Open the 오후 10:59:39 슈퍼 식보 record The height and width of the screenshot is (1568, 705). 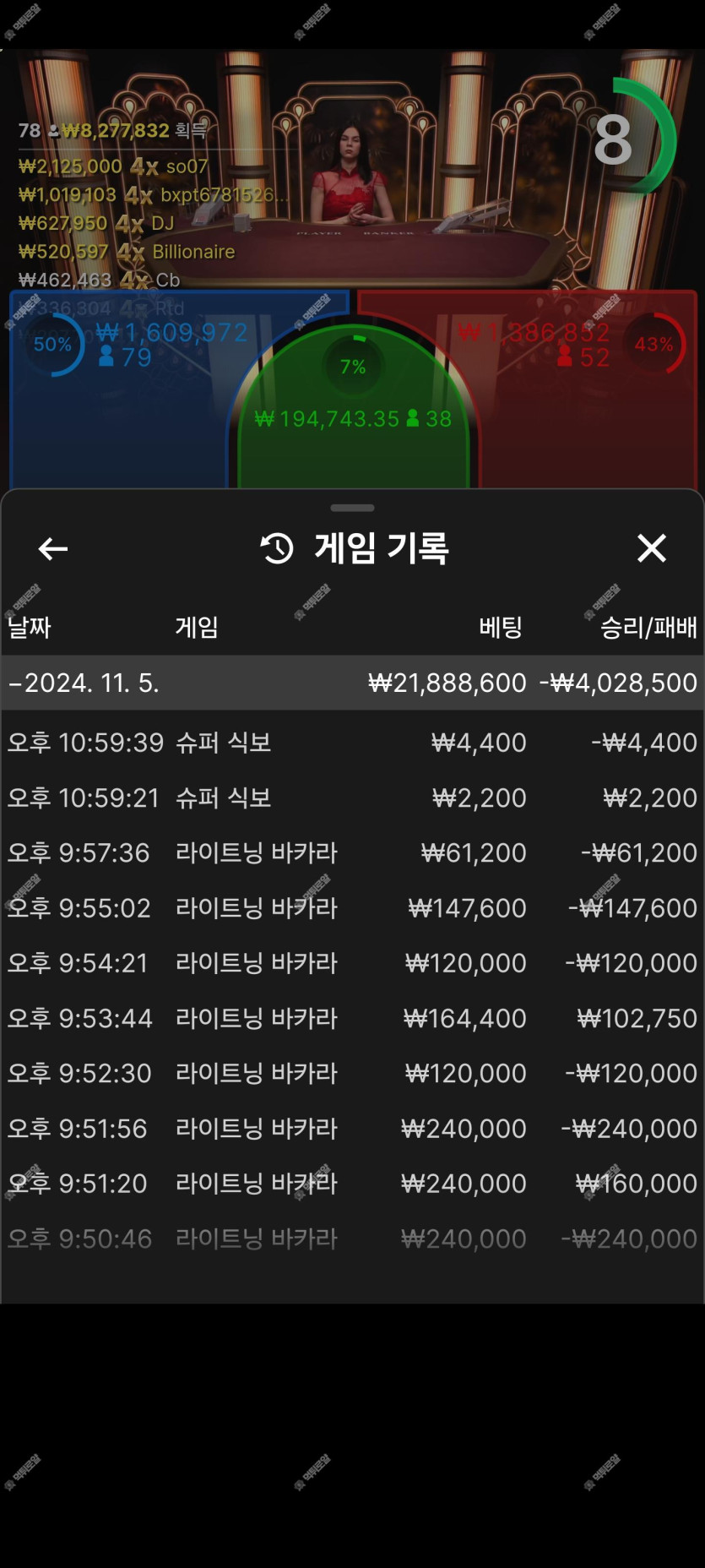(x=352, y=743)
